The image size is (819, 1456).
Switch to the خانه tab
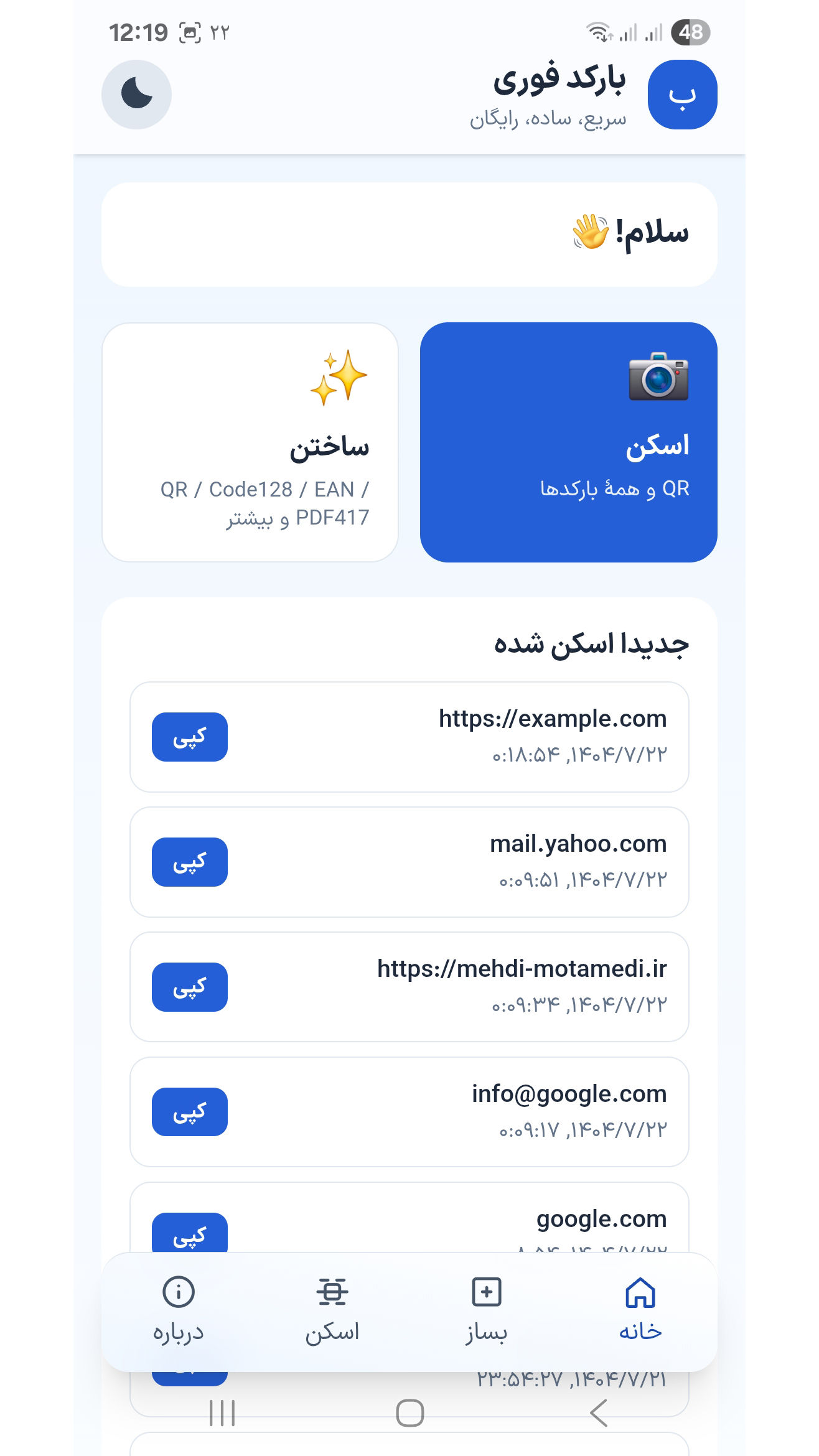click(640, 1309)
